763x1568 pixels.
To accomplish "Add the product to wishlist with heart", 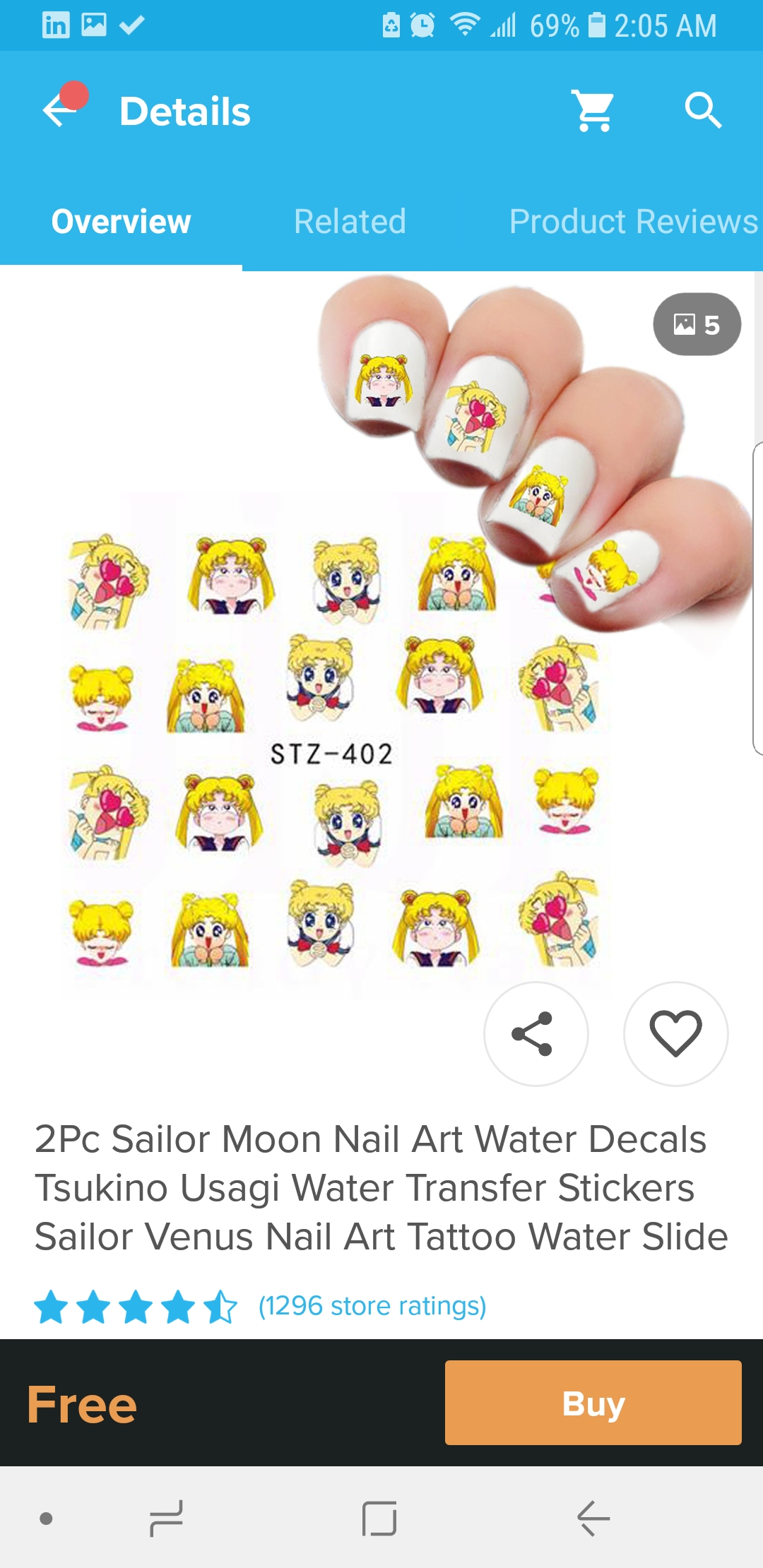I will tap(675, 1033).
